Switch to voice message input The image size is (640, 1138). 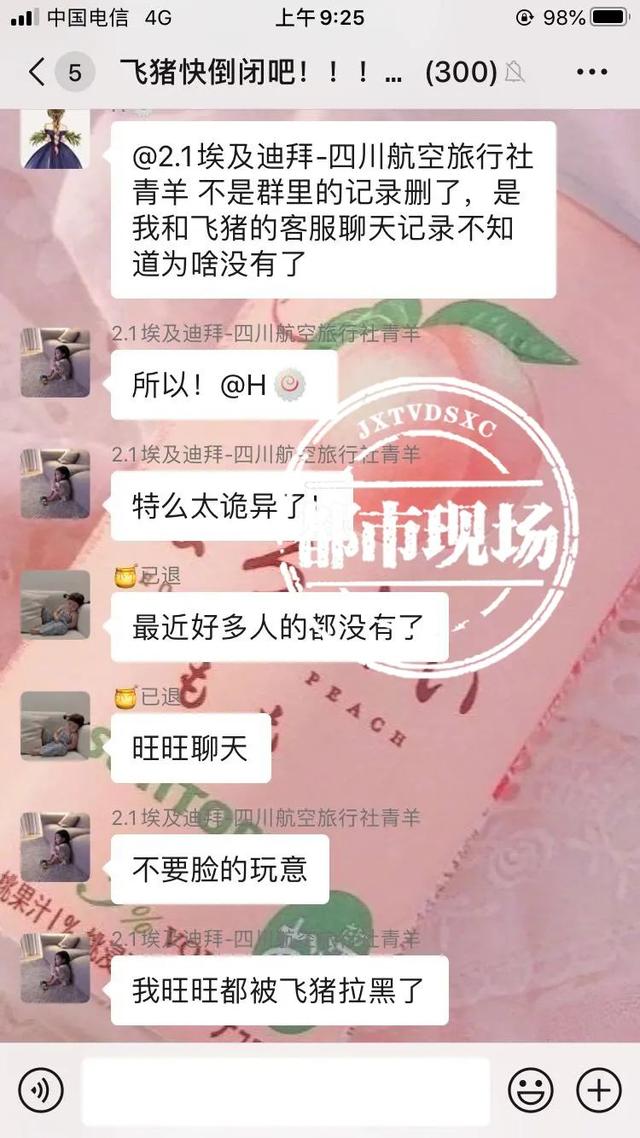point(40,1089)
